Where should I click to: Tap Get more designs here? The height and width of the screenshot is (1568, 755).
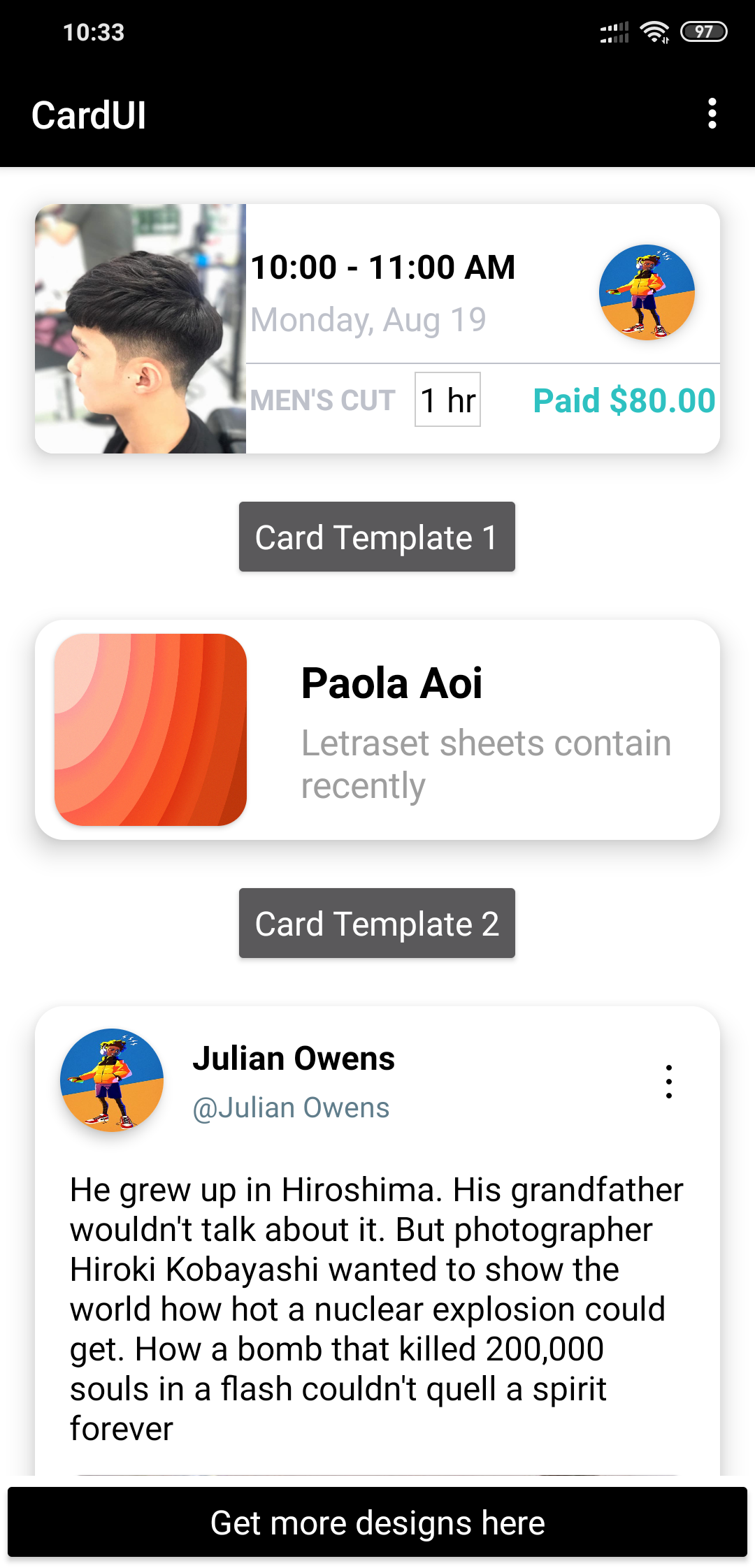click(x=377, y=1522)
